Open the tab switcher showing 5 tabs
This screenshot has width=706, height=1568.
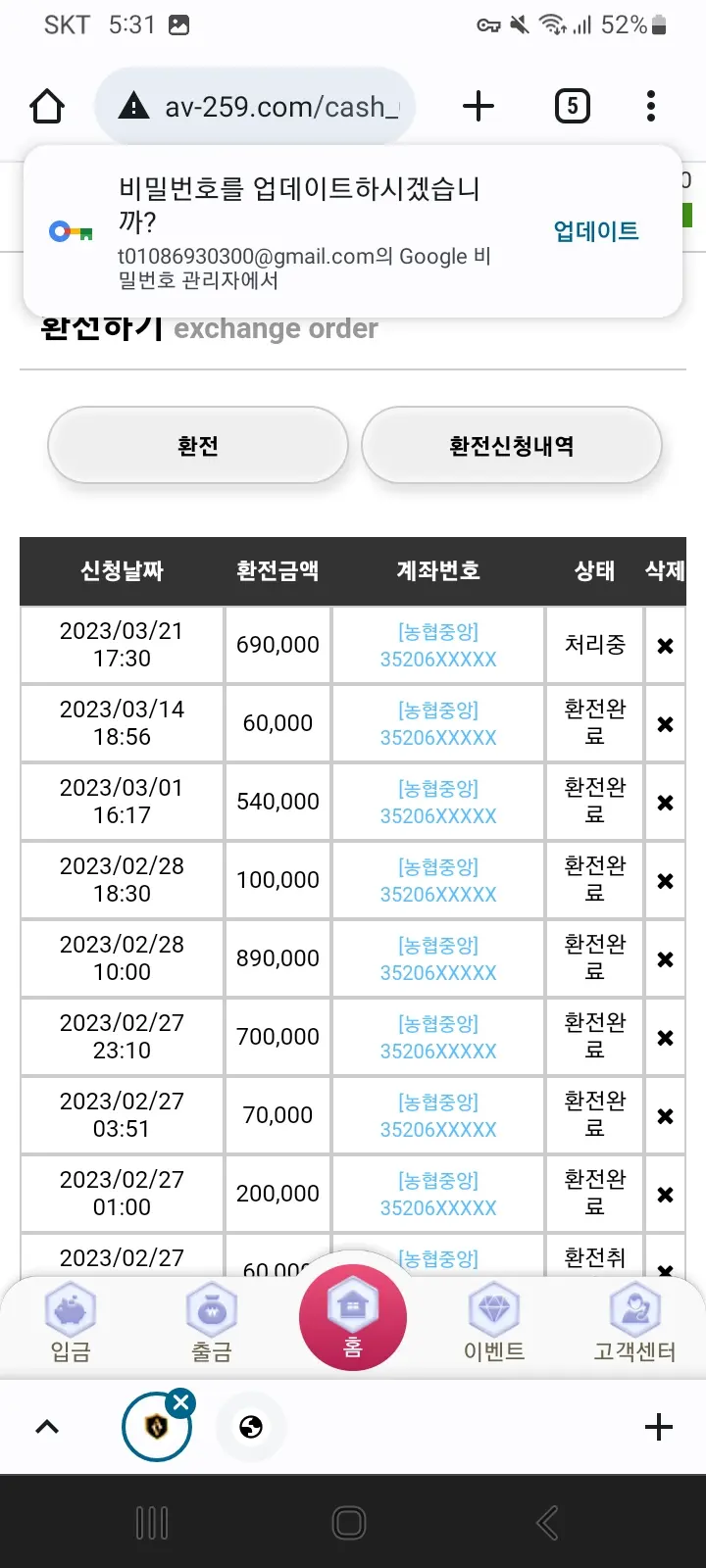(573, 106)
